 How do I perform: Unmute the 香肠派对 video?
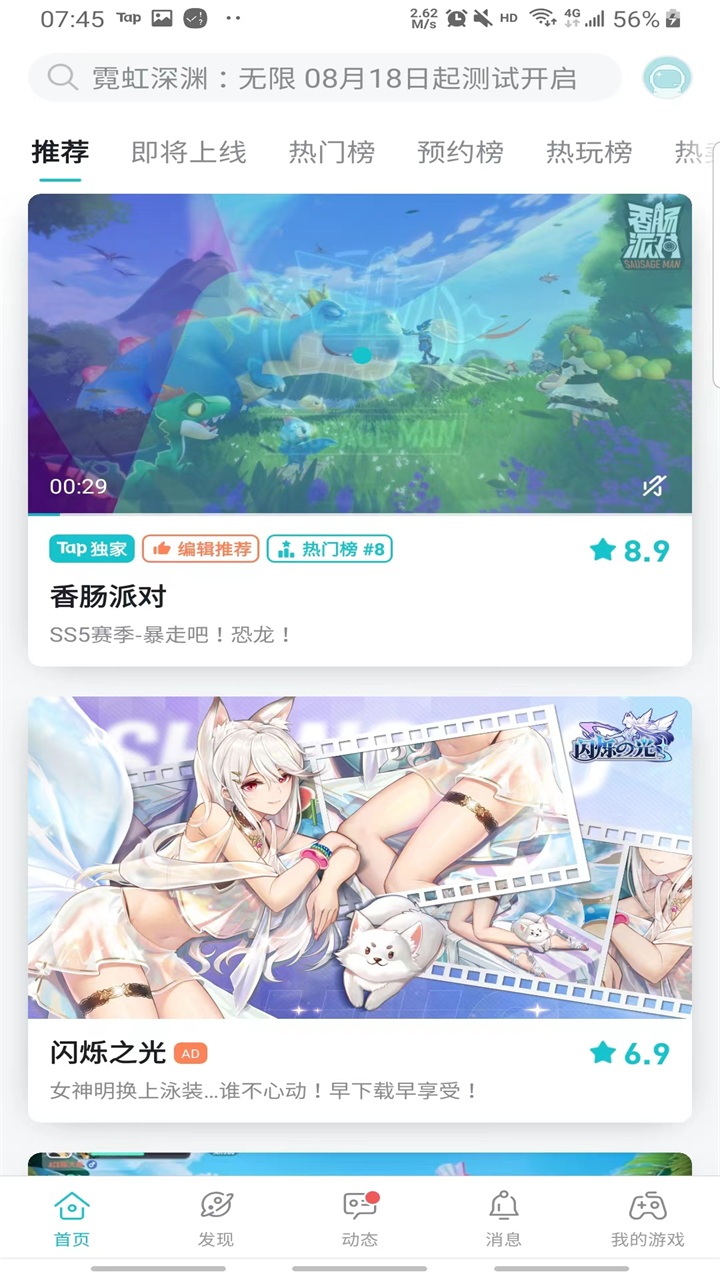pyautogui.click(x=653, y=487)
